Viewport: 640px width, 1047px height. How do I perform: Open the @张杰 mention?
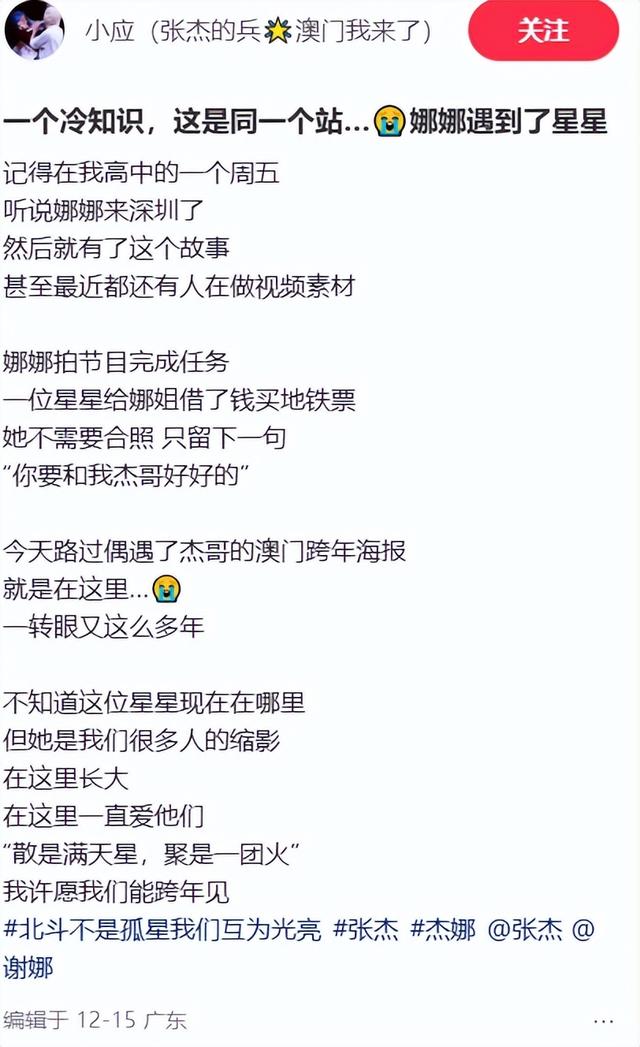pos(524,928)
